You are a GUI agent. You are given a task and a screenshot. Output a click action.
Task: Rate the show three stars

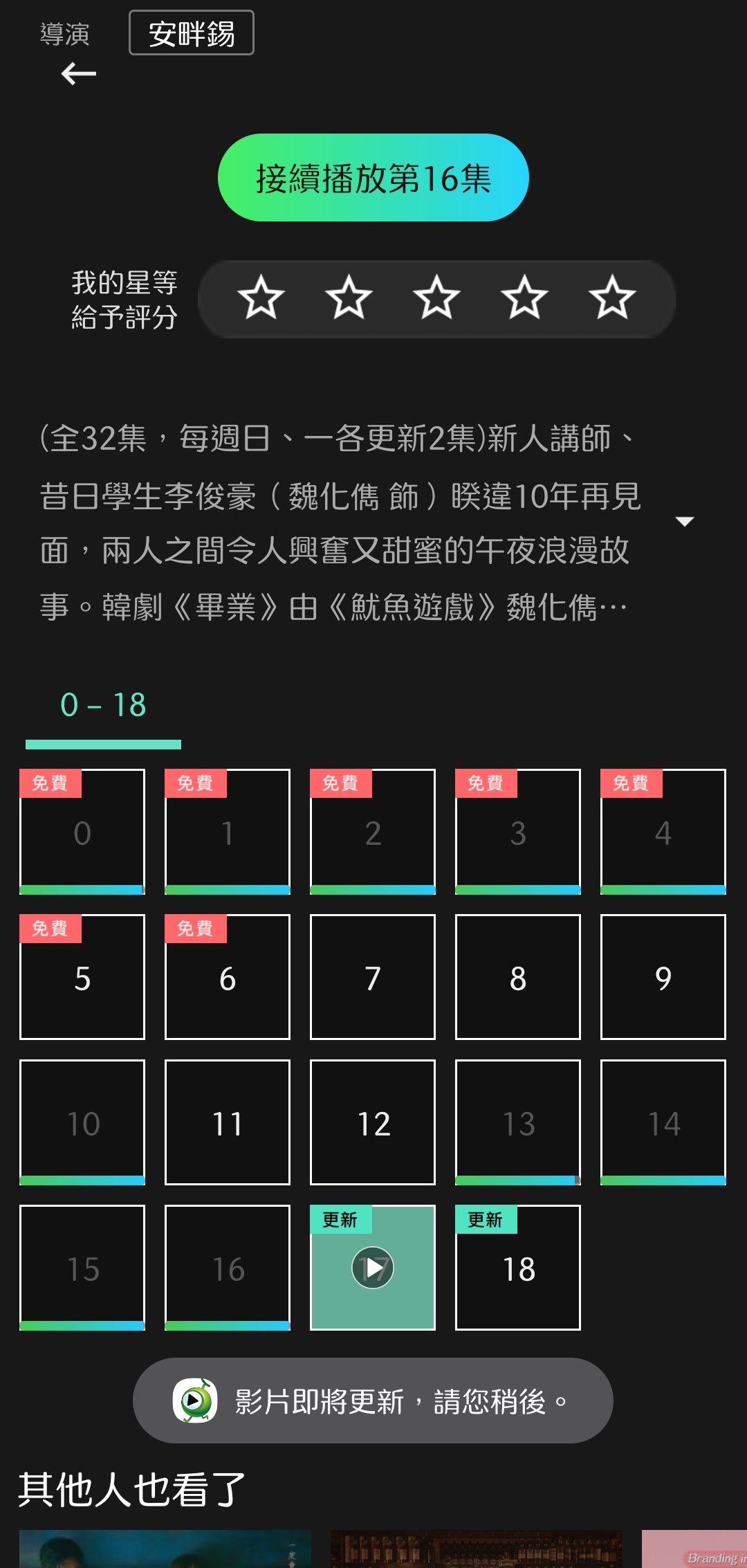point(436,298)
